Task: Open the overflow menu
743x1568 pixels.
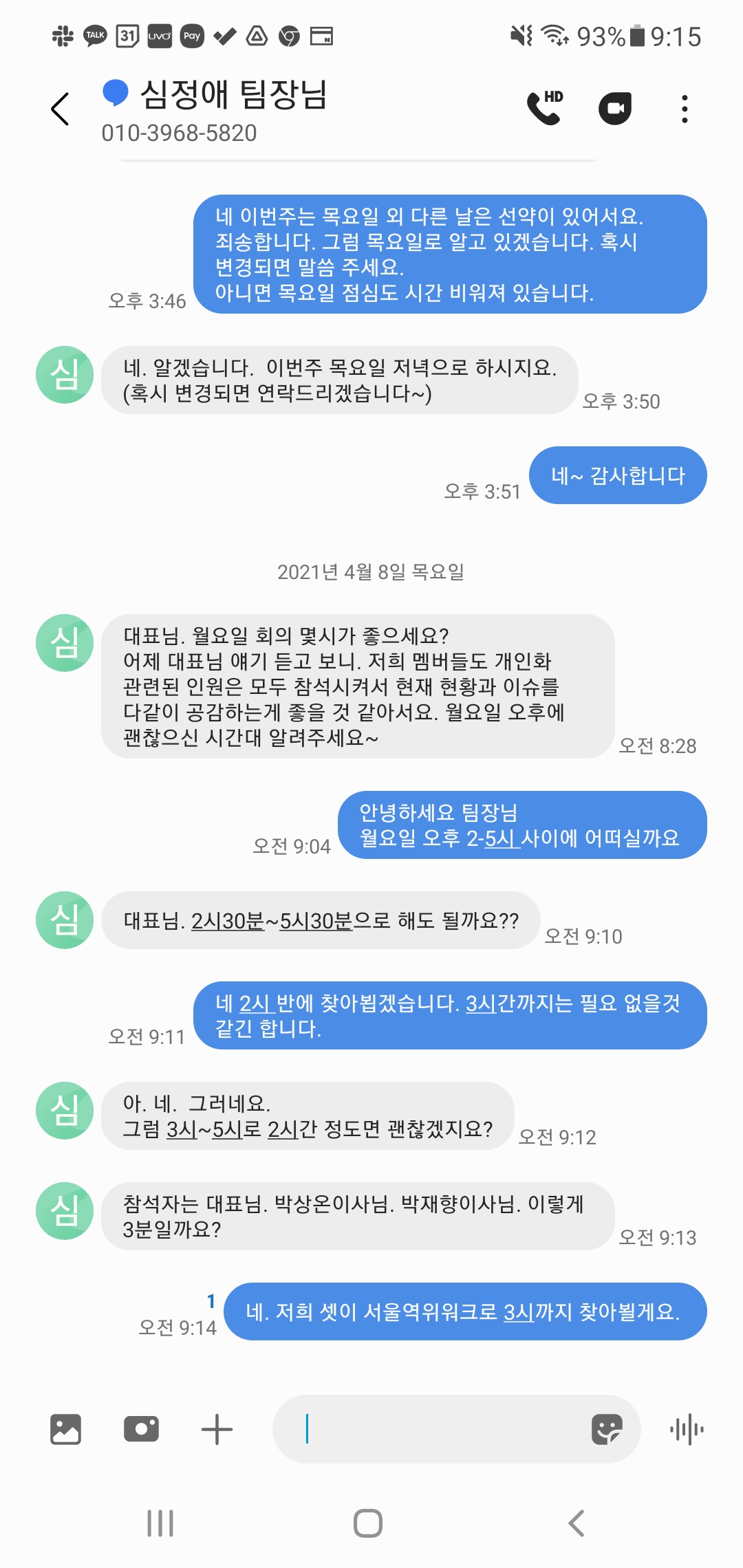Action: click(684, 109)
